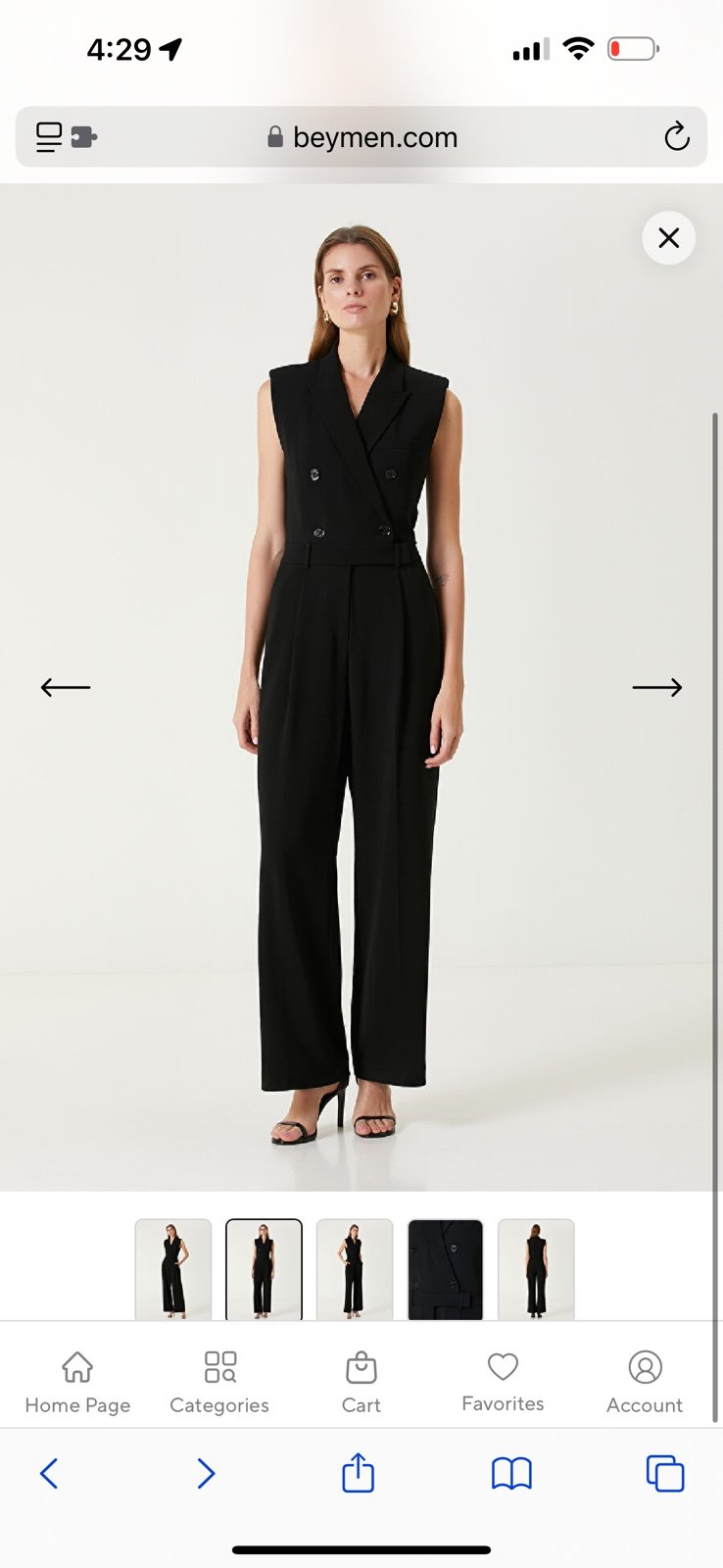Screen dimensions: 723x1568
Task: Open Safari bookmarks
Action: tap(511, 1473)
